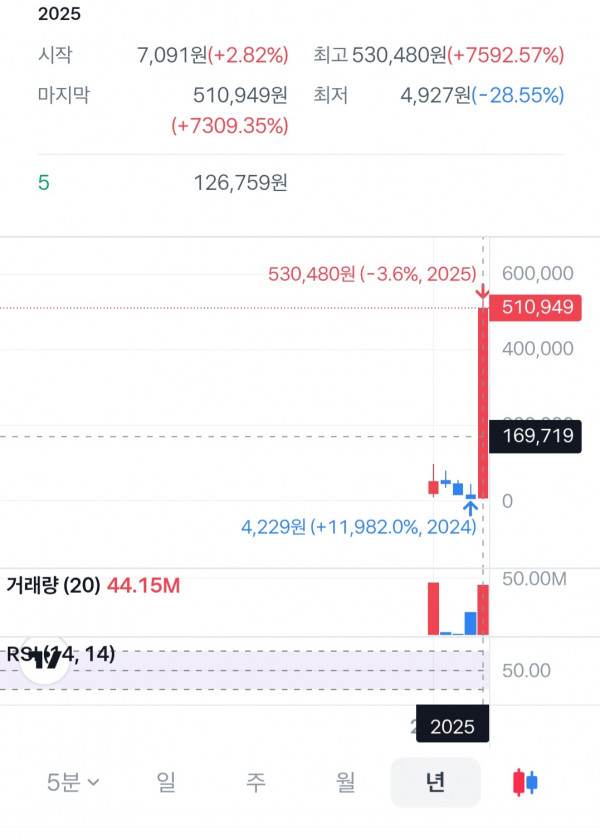Switch chart to 일 (daily) view
Viewport: 600px width, 839px height.
pos(166,782)
